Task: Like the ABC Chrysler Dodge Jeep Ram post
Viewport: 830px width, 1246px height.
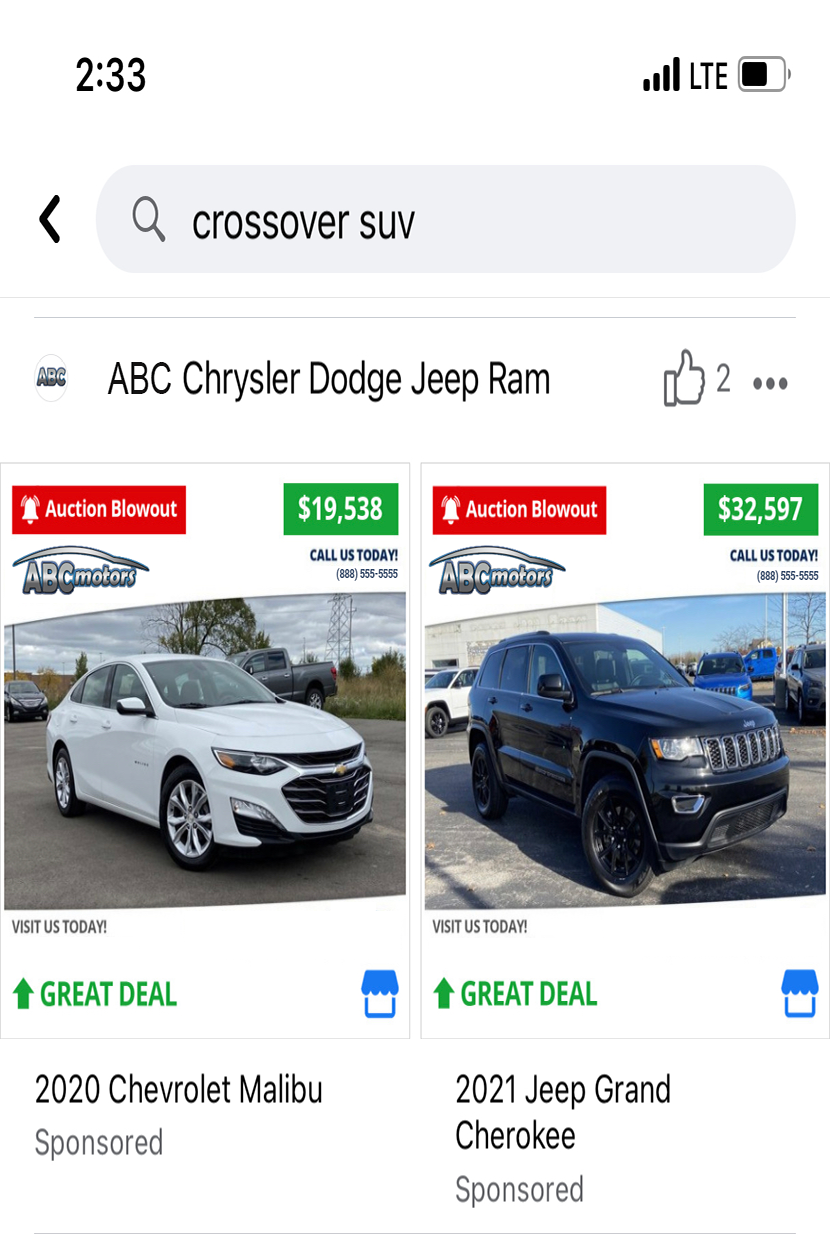Action: pos(685,379)
